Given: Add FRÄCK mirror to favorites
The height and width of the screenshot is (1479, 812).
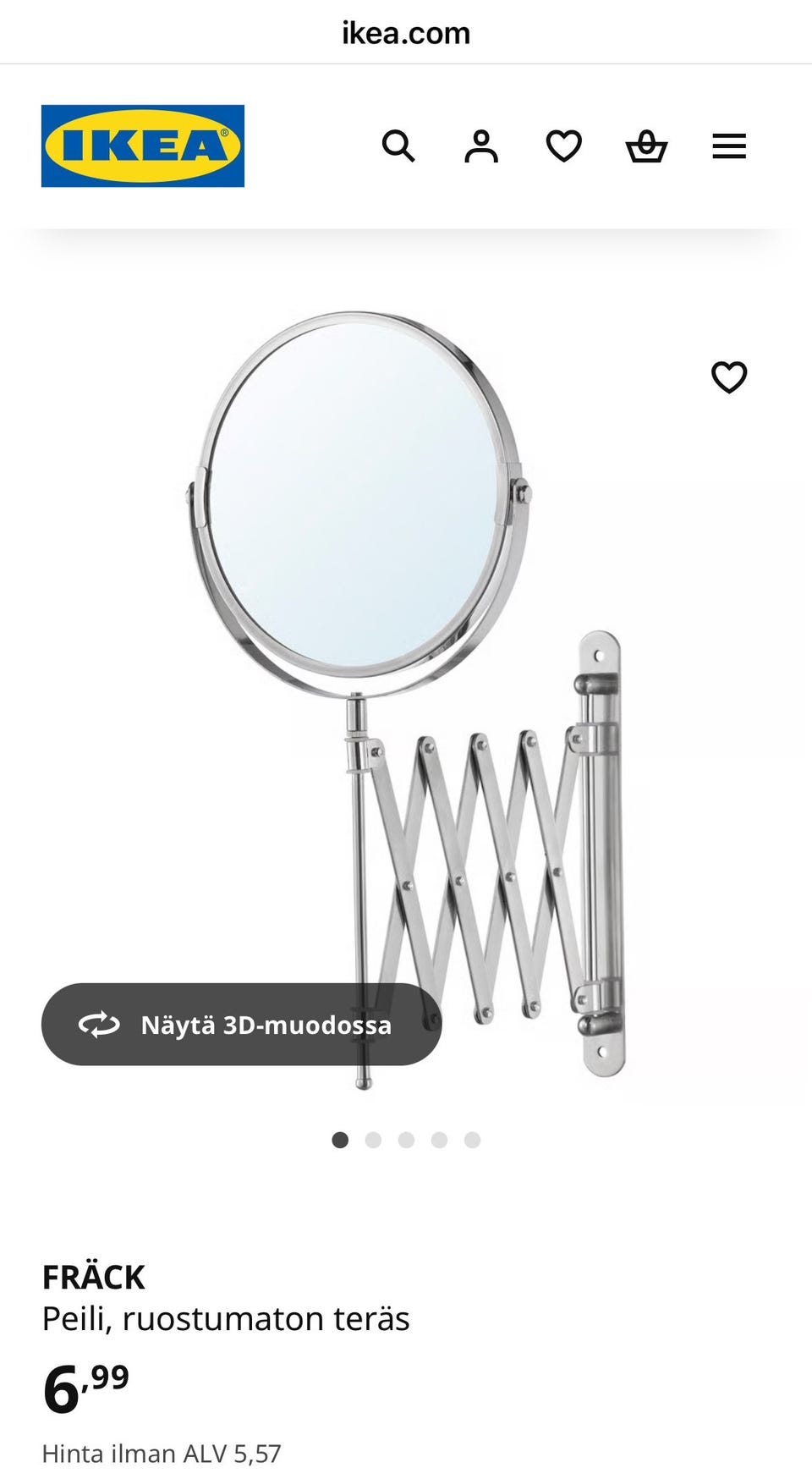Looking at the screenshot, I should 729,377.
